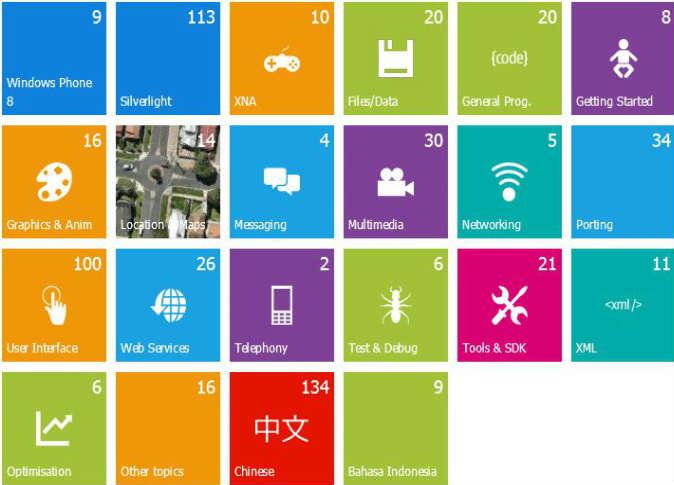Open the XNA tile

[281, 58]
